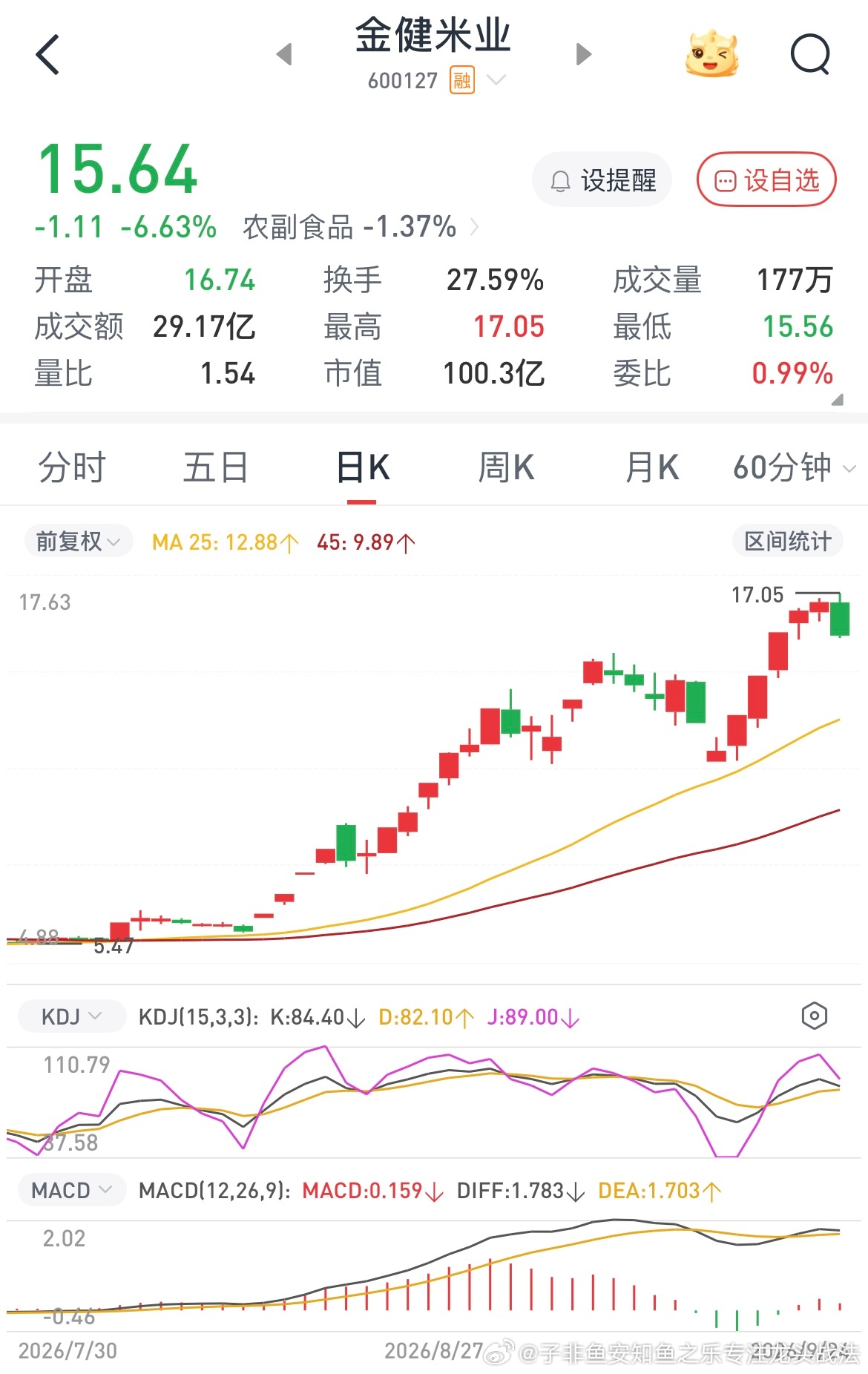Expand the stock info under 金健米业
Screen dimensions: 868x1374
point(496,80)
